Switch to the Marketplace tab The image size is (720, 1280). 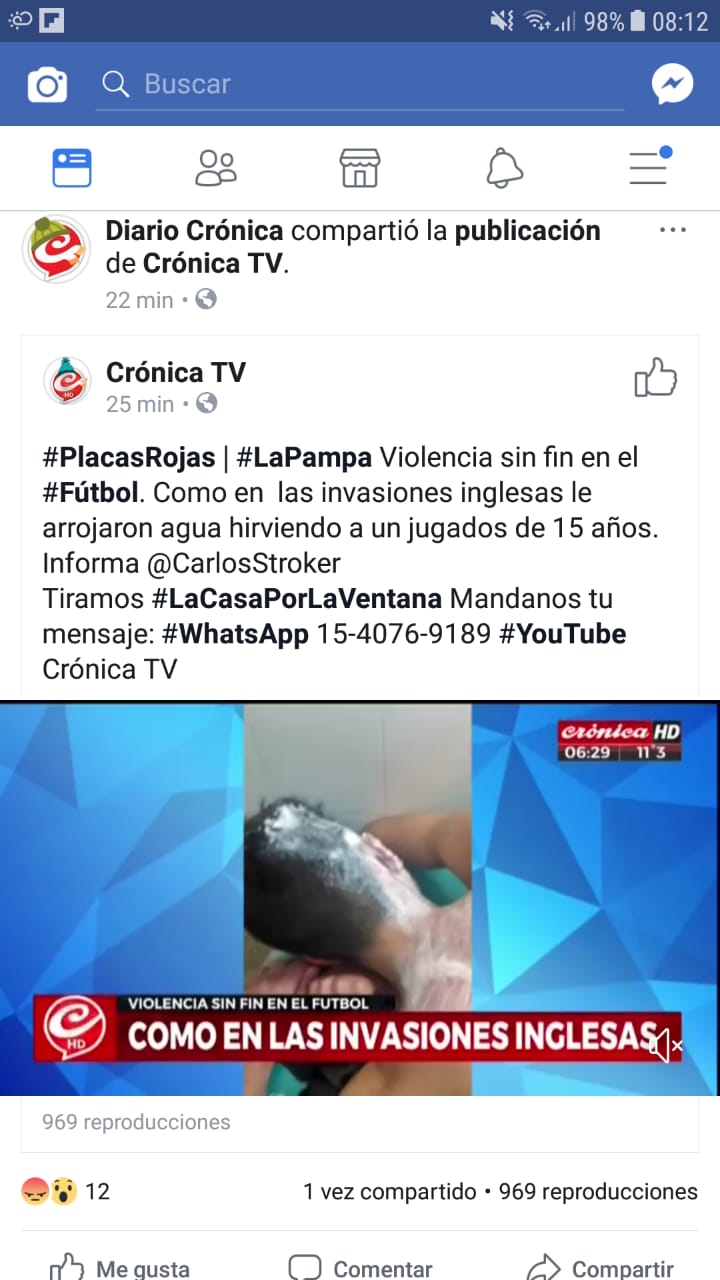click(360, 168)
